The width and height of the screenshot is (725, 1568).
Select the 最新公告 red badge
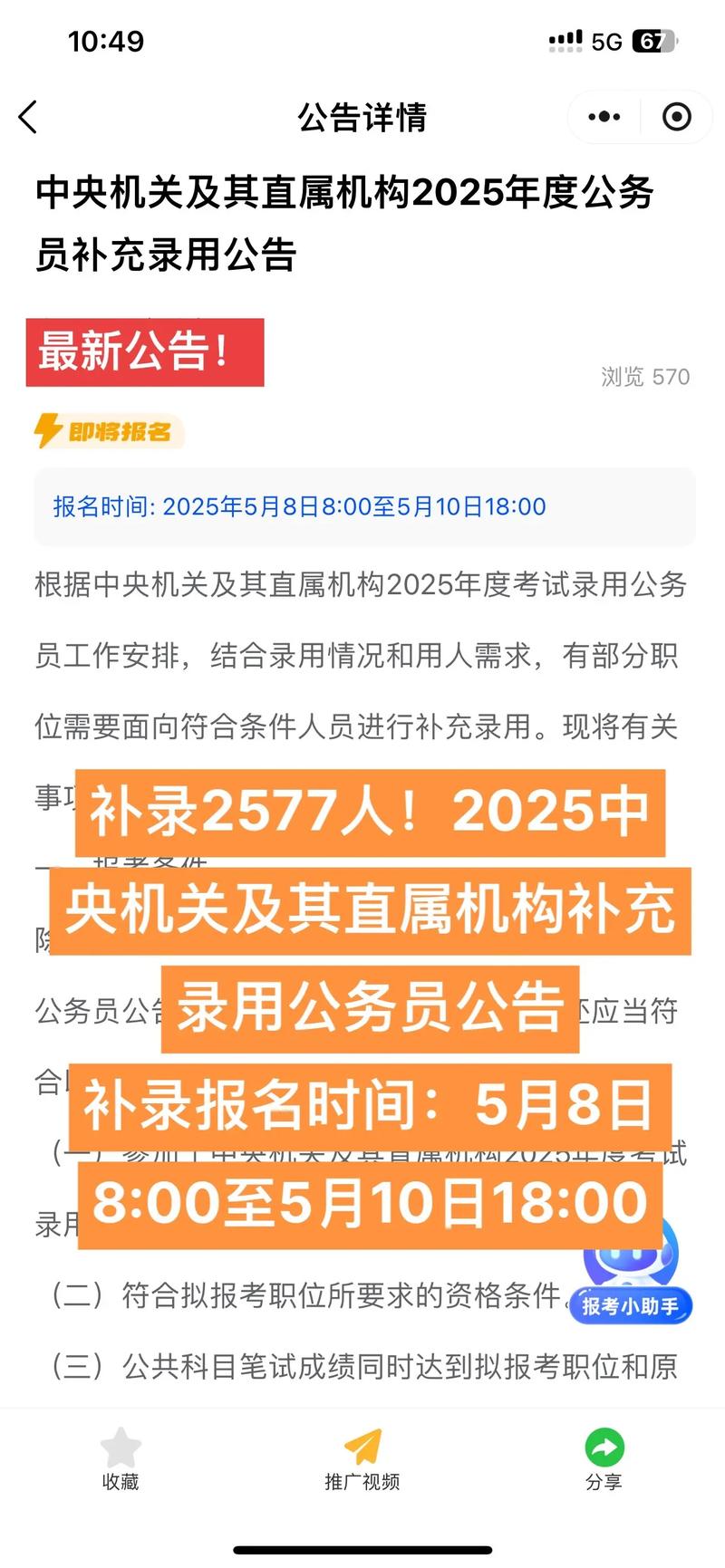pyautogui.click(x=145, y=352)
